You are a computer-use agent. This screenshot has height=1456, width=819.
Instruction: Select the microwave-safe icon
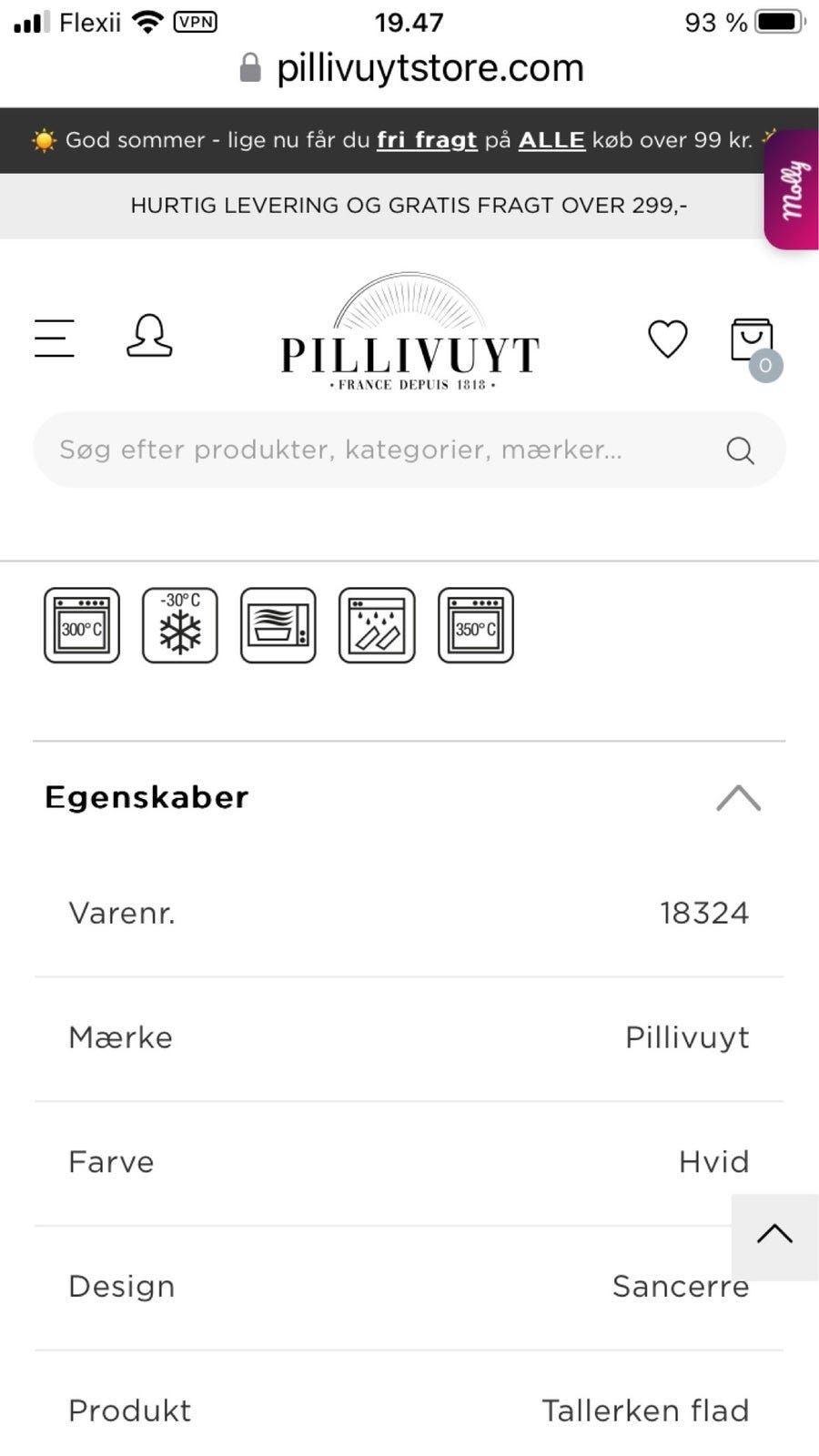click(278, 624)
